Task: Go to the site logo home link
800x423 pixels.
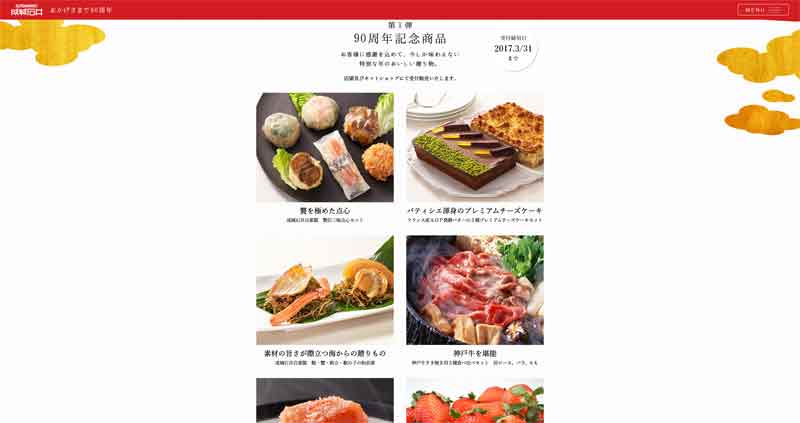Action: click(24, 10)
